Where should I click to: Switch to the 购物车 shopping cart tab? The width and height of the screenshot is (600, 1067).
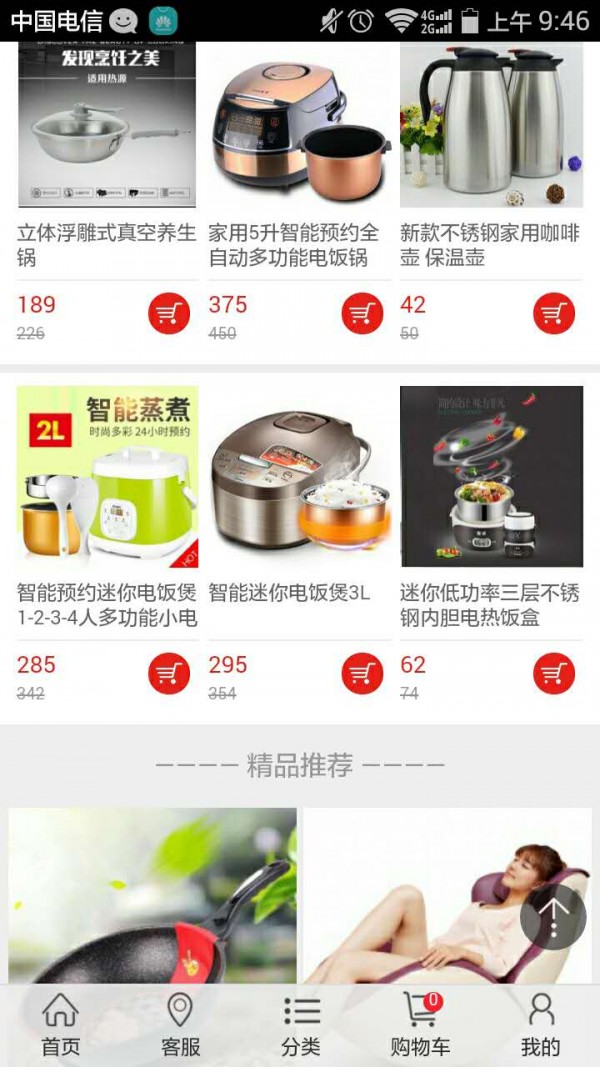[420, 1025]
